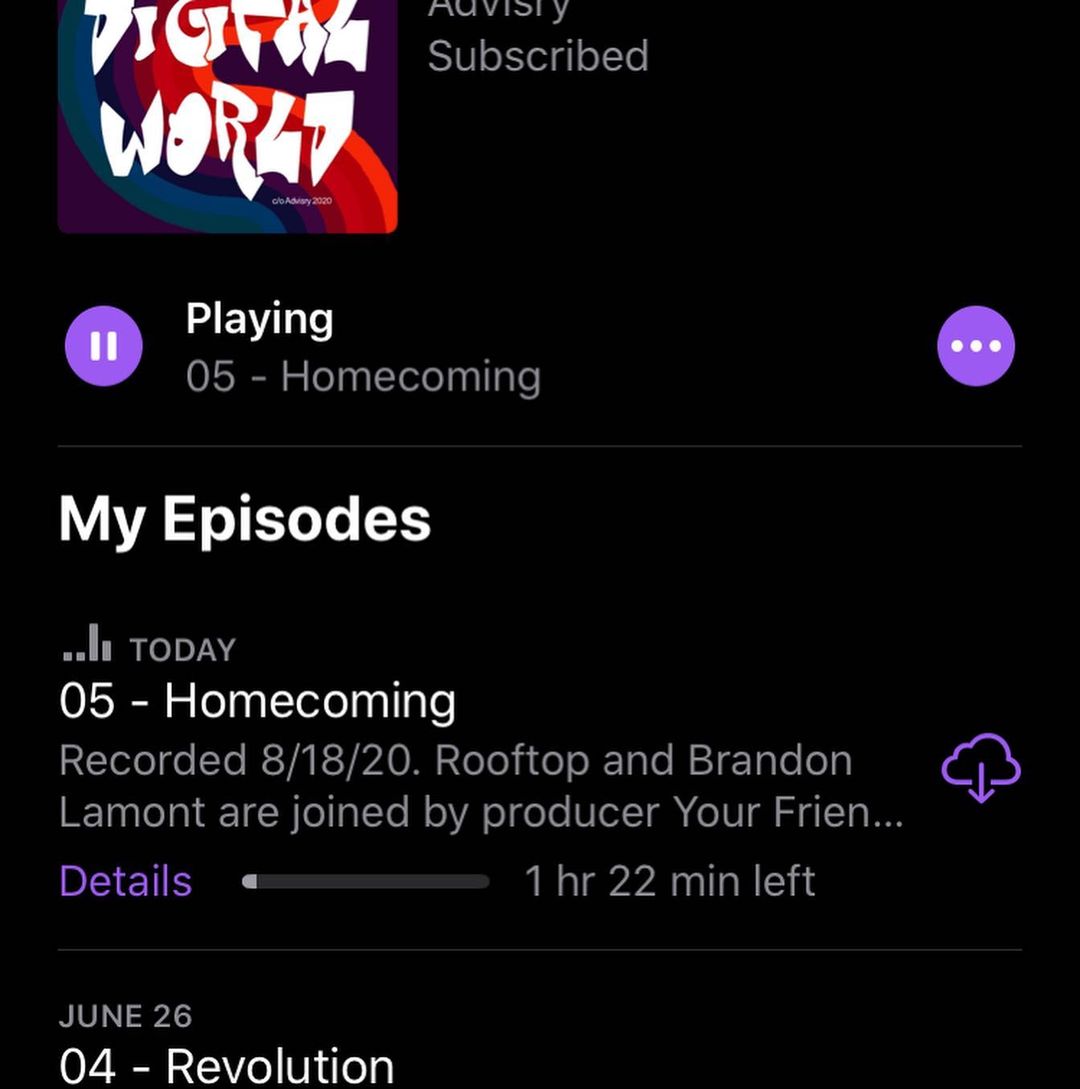Download the 05 - Homecoming episode

coord(980,768)
